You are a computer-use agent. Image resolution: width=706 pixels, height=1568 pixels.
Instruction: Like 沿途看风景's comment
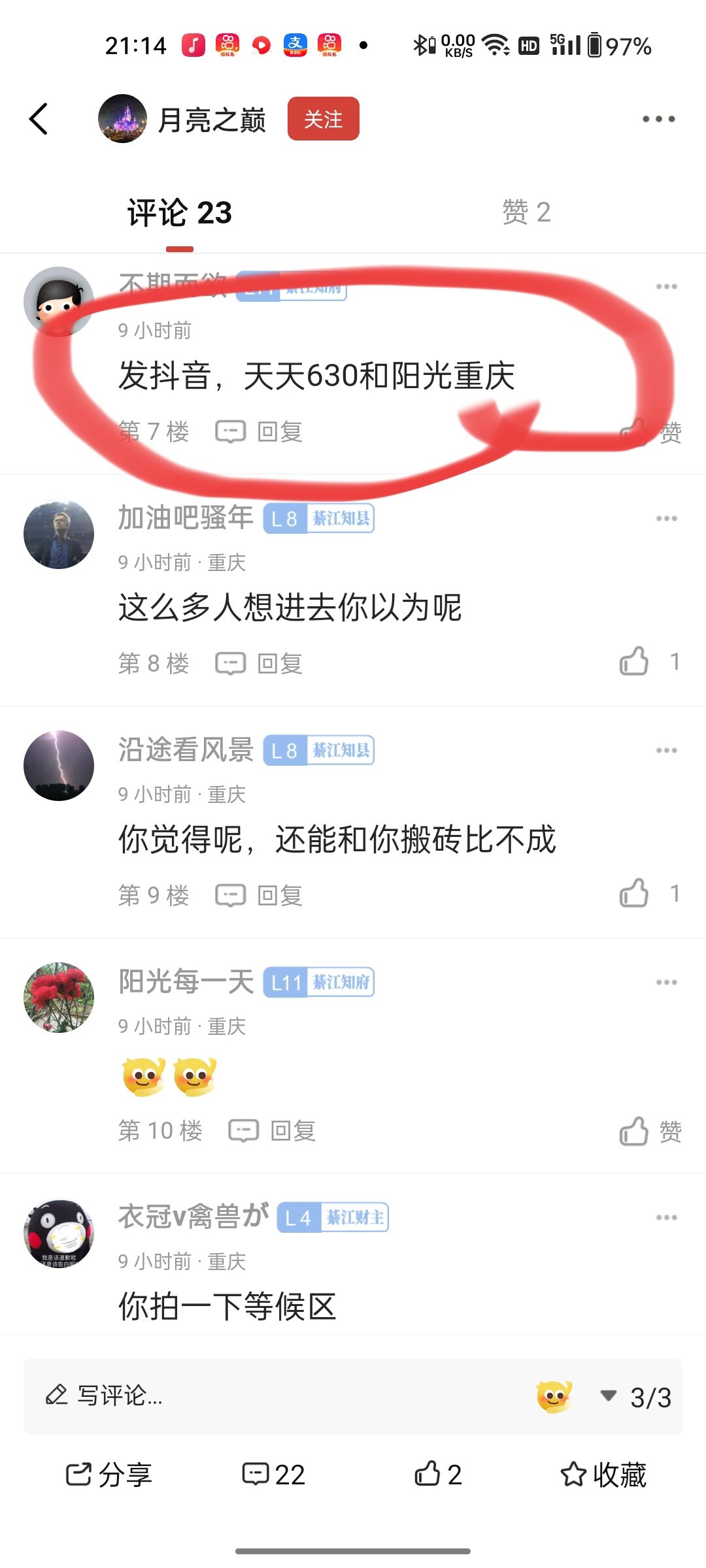pyautogui.click(x=634, y=894)
